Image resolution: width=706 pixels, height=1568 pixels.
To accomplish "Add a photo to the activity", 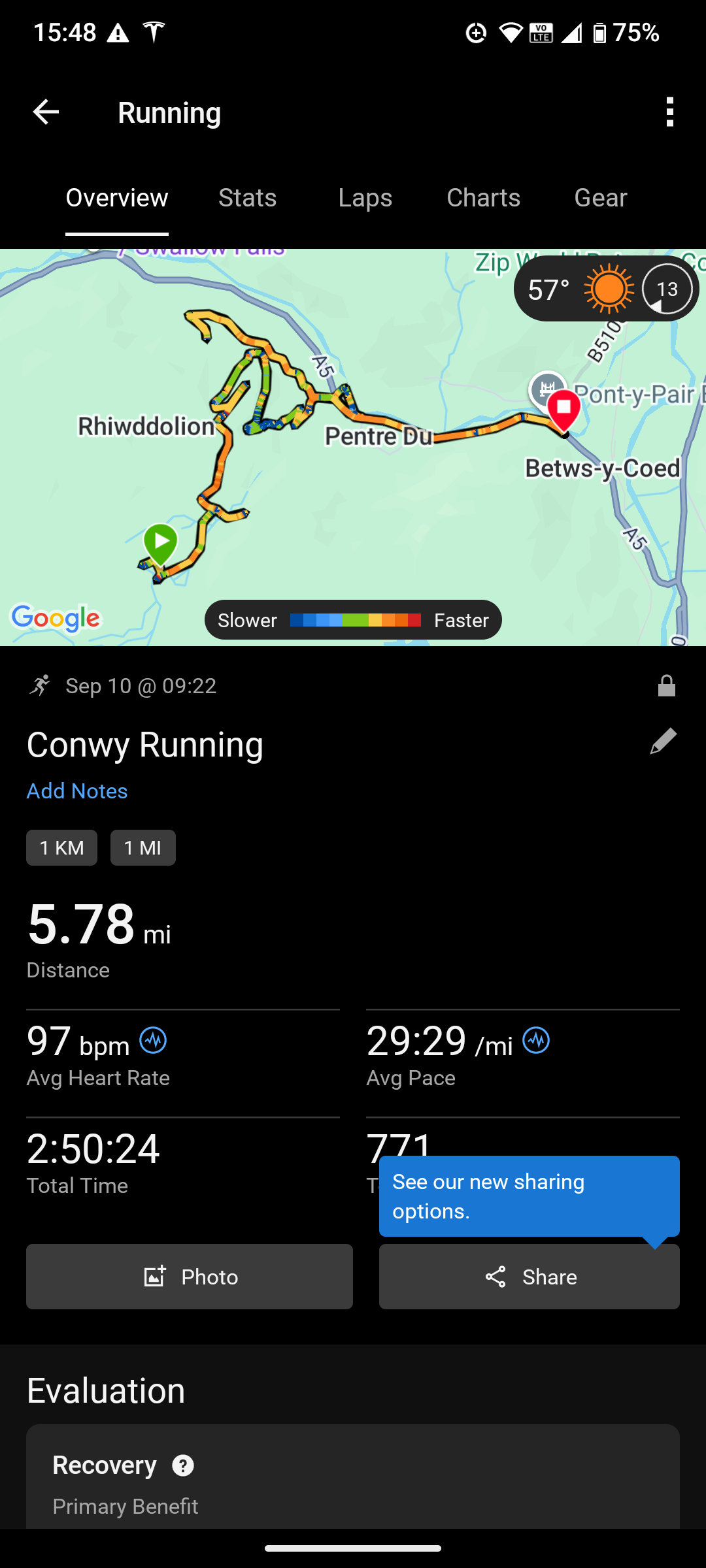I will tap(190, 1277).
